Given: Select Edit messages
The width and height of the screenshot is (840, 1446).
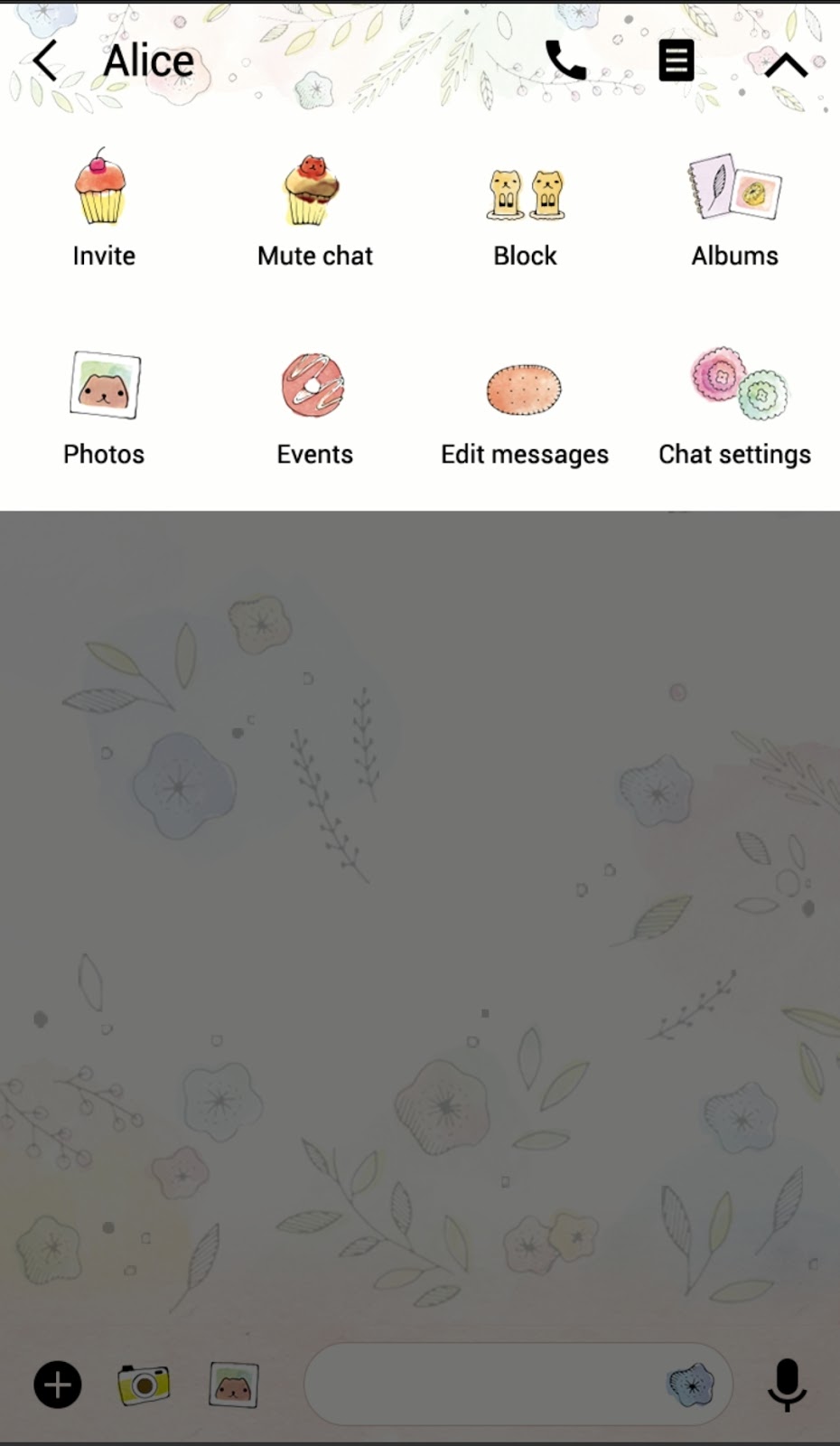Looking at the screenshot, I should pyautogui.click(x=525, y=408).
